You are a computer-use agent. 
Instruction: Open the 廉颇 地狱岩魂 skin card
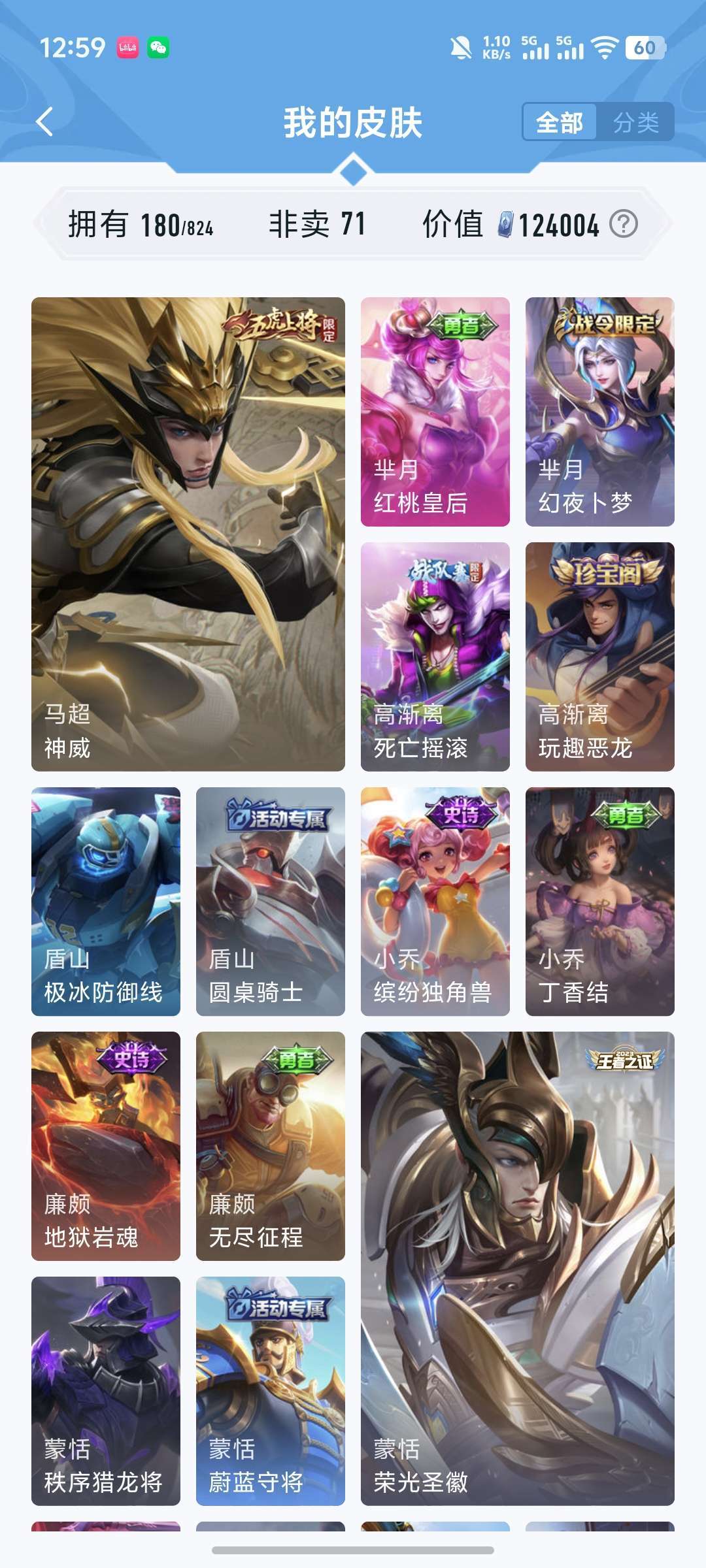pyautogui.click(x=106, y=1146)
